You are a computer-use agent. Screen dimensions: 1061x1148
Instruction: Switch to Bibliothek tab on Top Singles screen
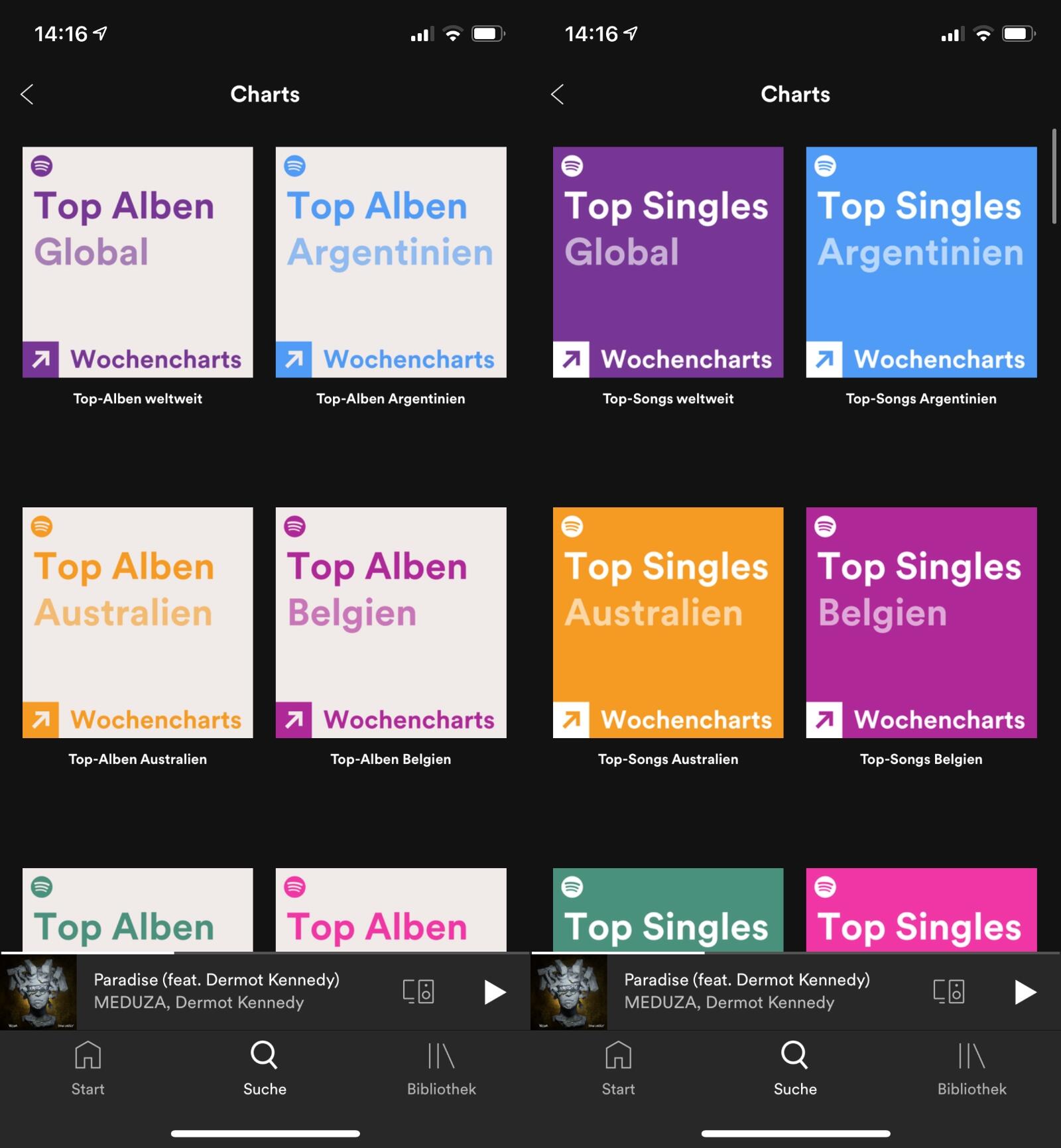[972, 1068]
